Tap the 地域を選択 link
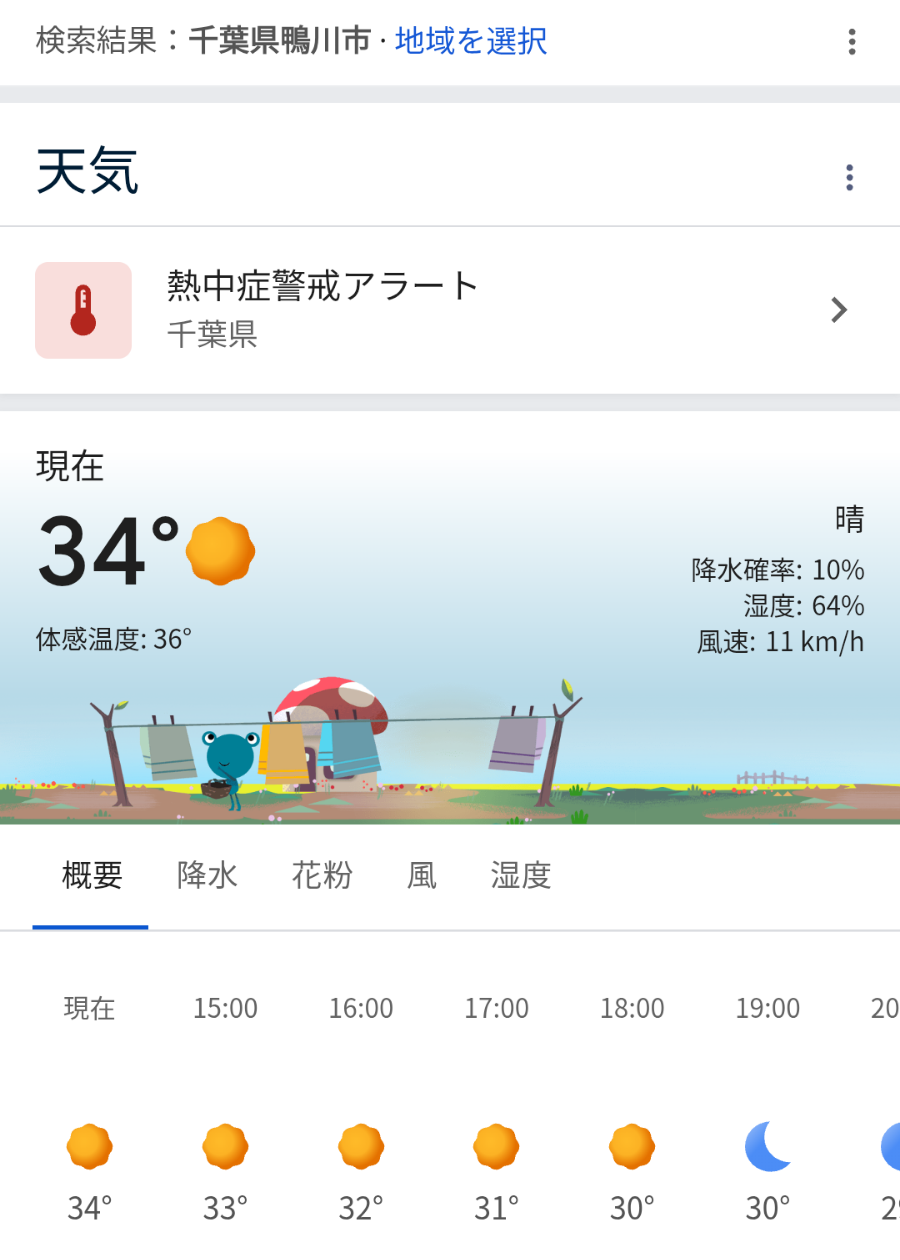 [x=471, y=41]
